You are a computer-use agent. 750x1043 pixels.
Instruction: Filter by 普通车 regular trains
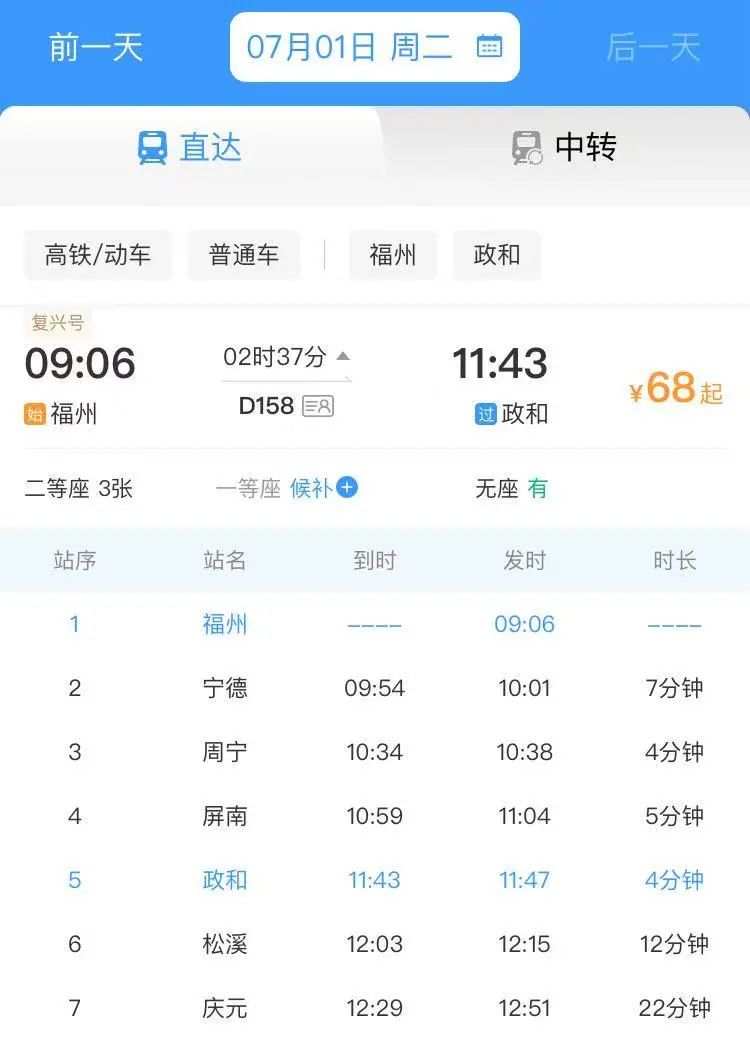pyautogui.click(x=244, y=255)
